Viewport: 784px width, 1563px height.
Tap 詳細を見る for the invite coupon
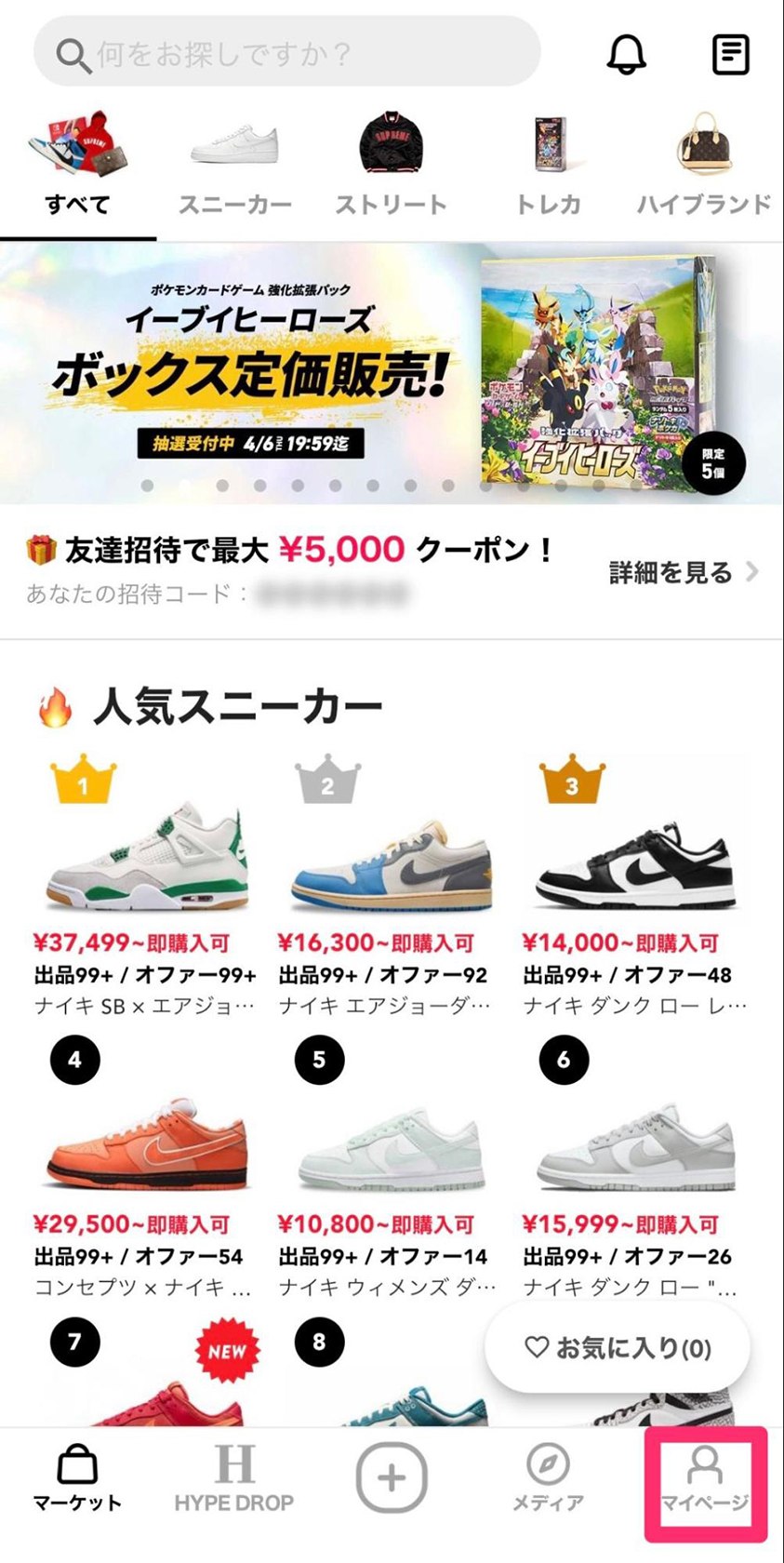[683, 572]
